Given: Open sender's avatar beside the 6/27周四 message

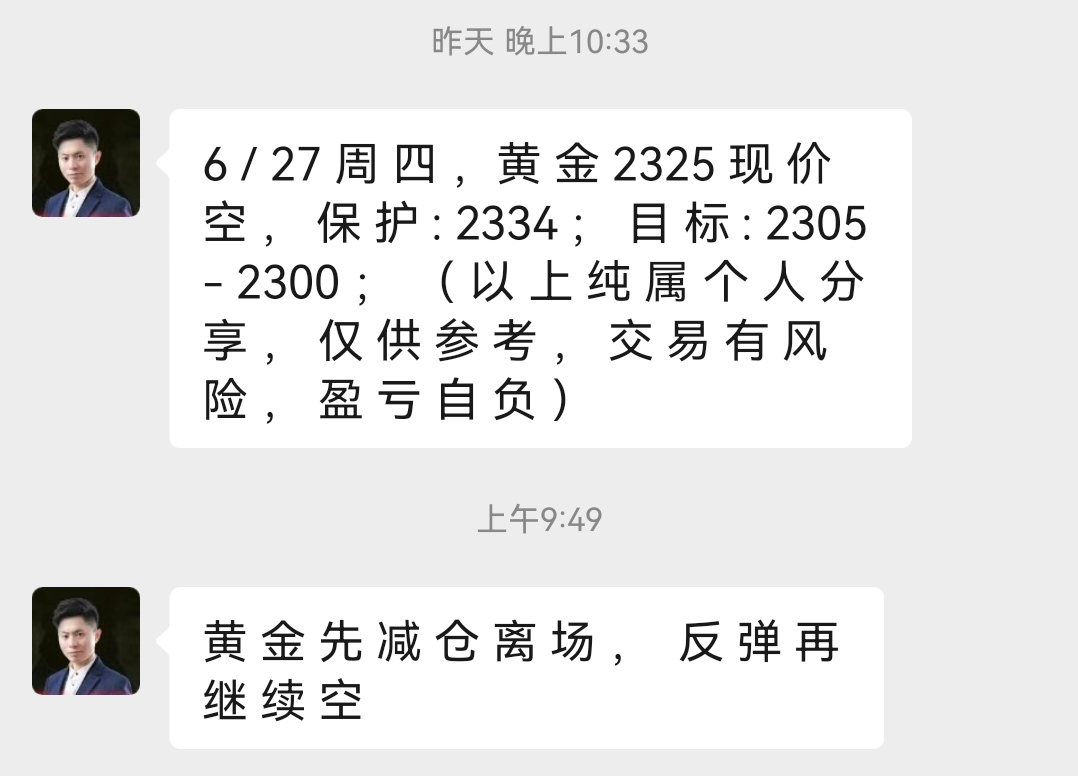Looking at the screenshot, I should 86,163.
